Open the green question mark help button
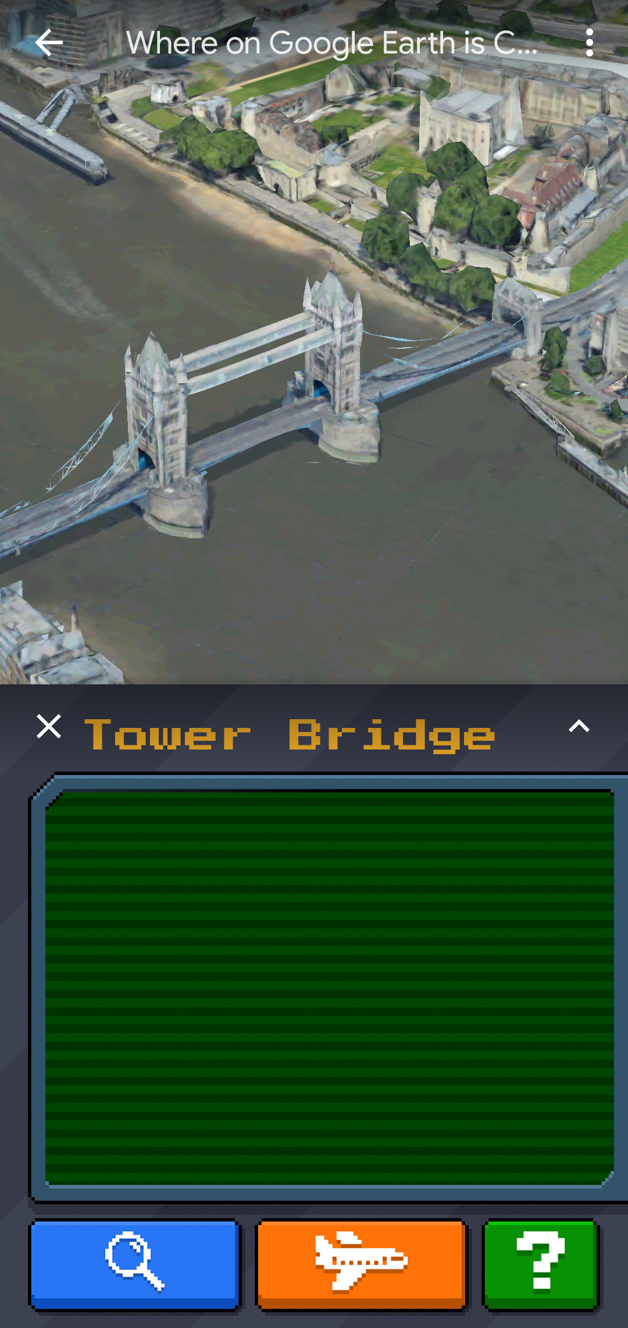 point(541,1265)
